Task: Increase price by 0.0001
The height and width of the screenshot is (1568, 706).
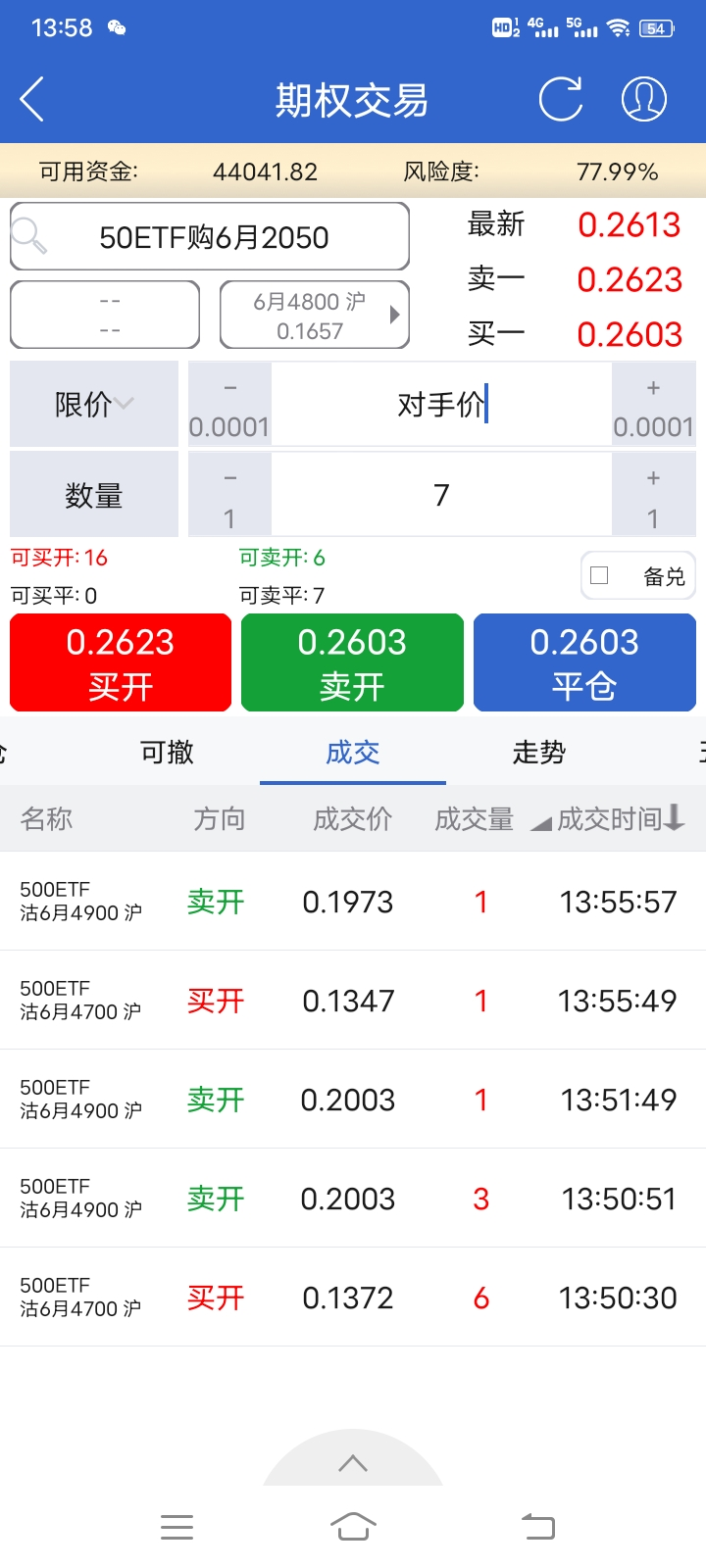Action: click(x=653, y=406)
